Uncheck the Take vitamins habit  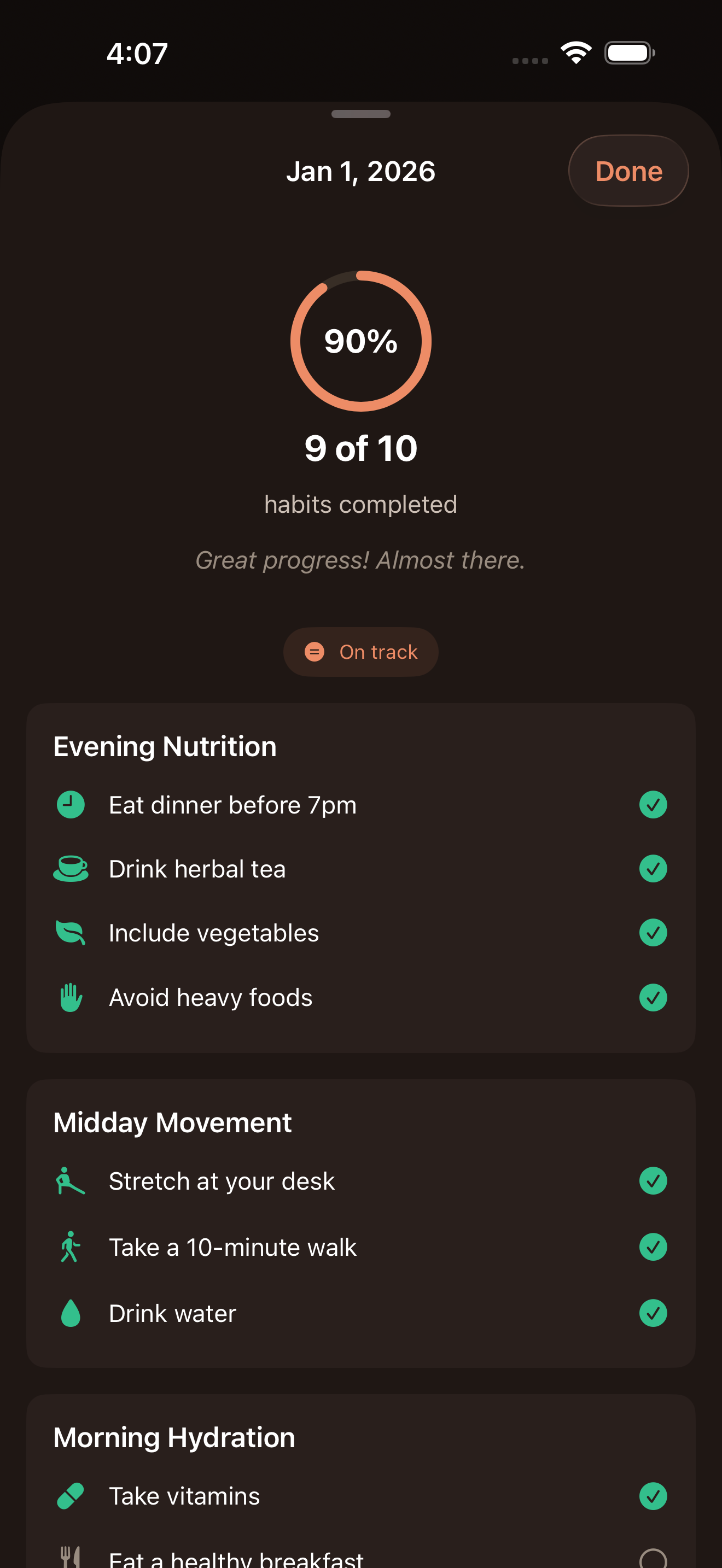[653, 1496]
